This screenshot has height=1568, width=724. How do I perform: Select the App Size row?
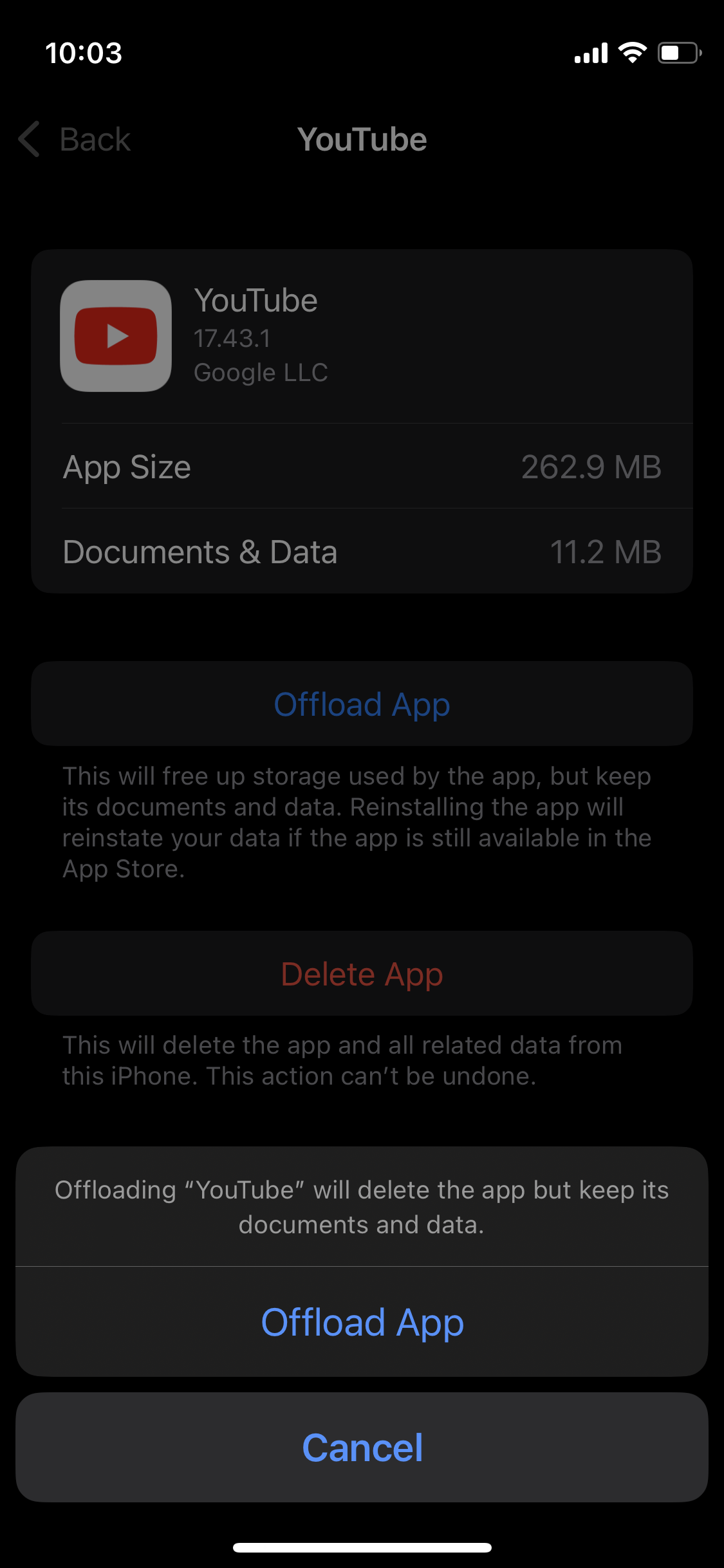click(362, 467)
